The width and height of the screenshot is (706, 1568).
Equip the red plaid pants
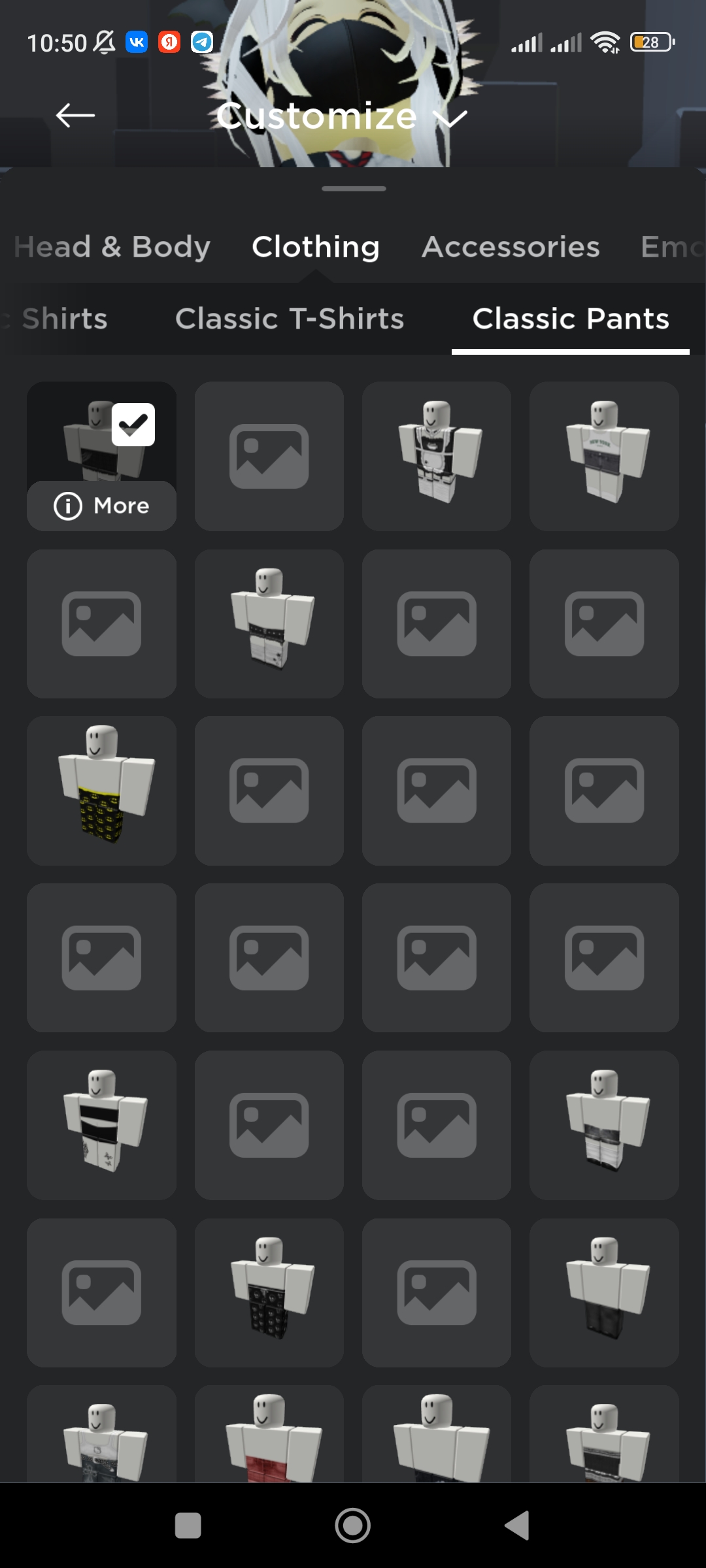pyautogui.click(x=269, y=1437)
